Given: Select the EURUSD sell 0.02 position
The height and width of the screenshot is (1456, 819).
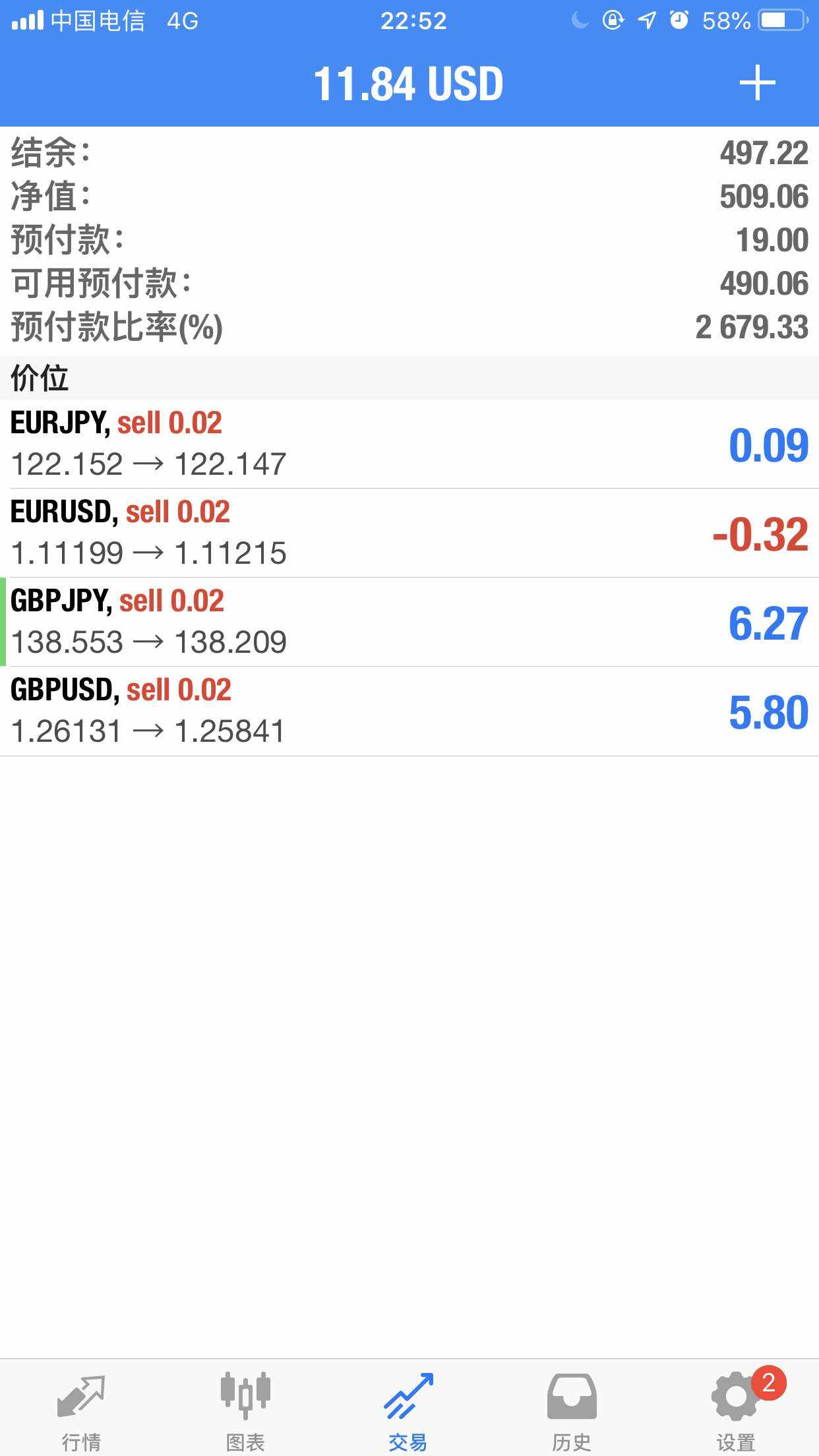Looking at the screenshot, I should tap(409, 533).
